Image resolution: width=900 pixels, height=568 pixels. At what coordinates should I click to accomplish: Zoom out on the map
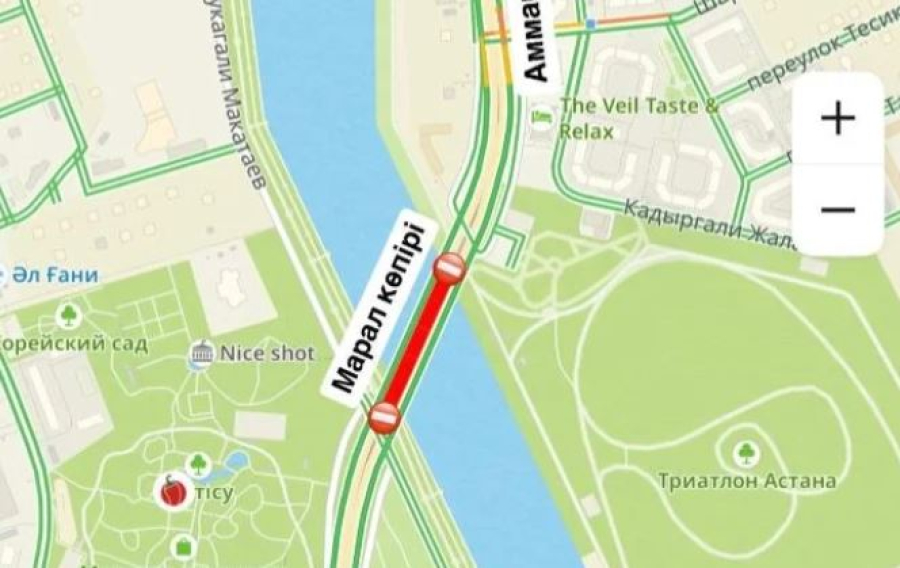pos(838,210)
